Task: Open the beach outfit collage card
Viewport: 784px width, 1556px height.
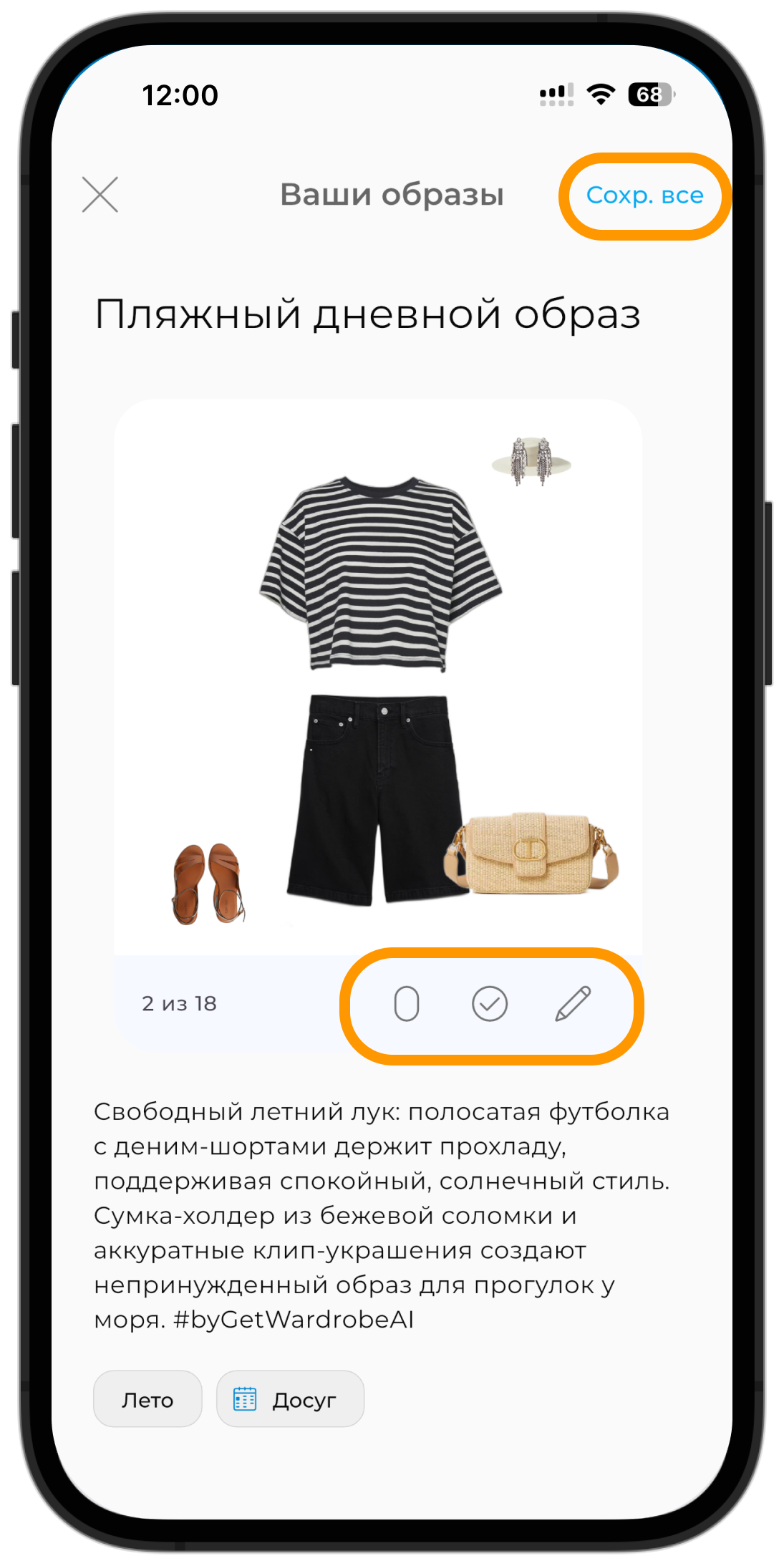Action: tap(378, 677)
